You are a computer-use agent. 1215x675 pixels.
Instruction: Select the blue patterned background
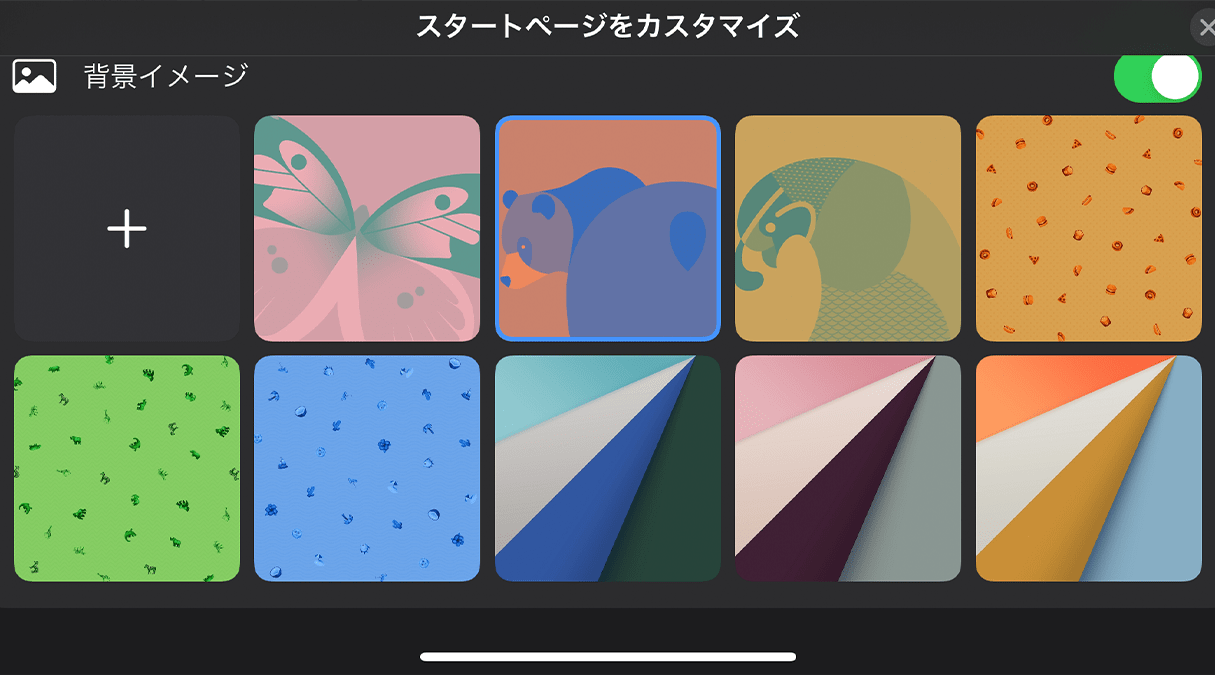(367, 469)
